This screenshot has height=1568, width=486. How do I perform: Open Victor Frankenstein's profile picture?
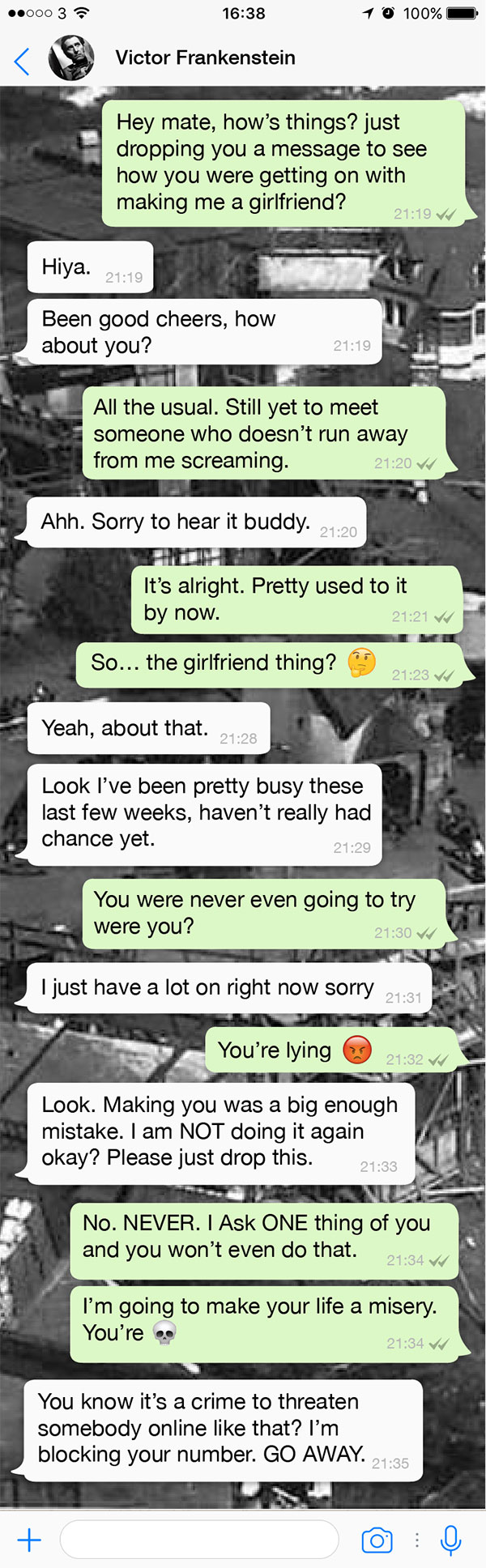(x=71, y=58)
